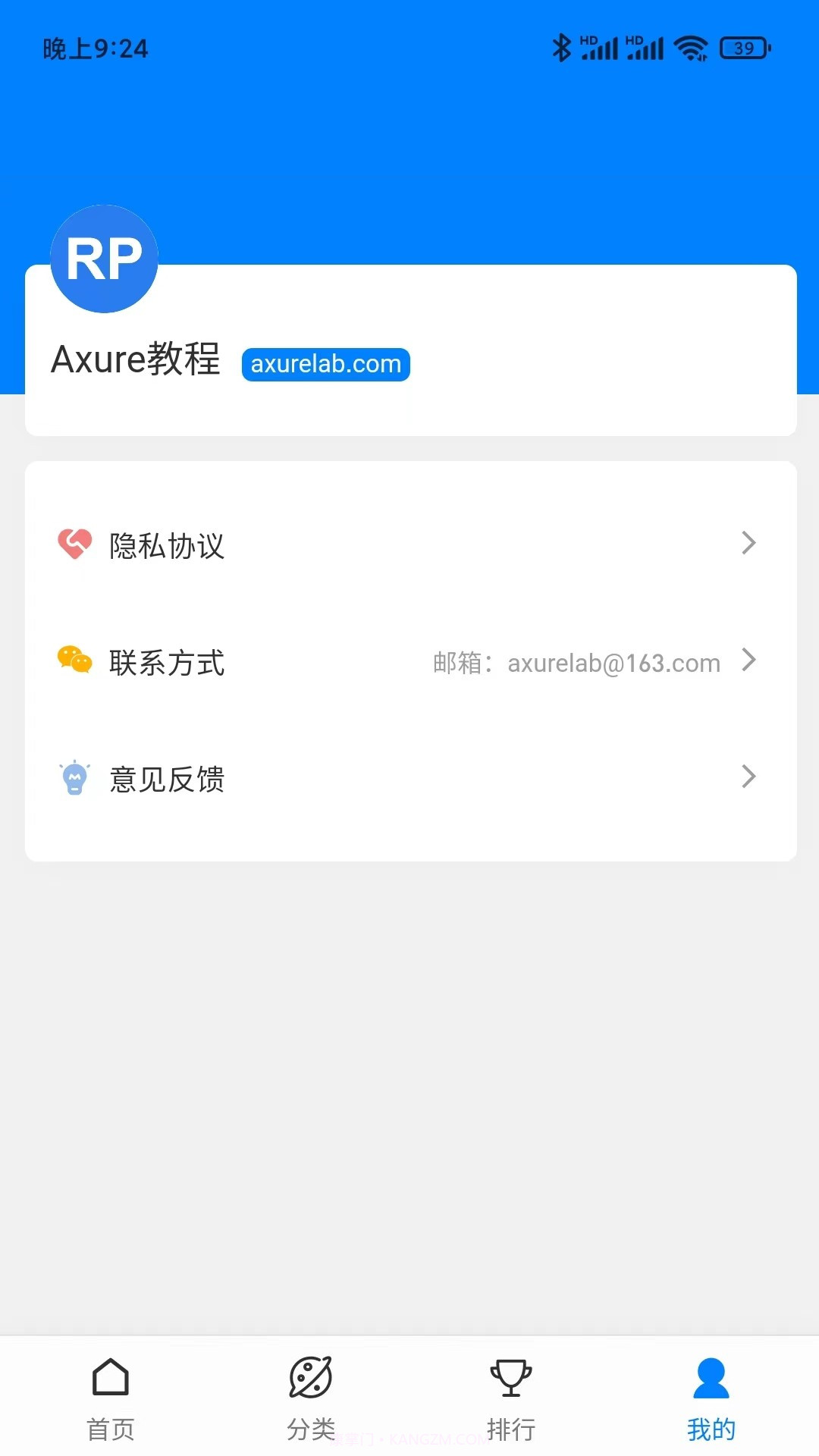Click the Bluetooth status icon
Screen dimensions: 819x1456
point(562,47)
